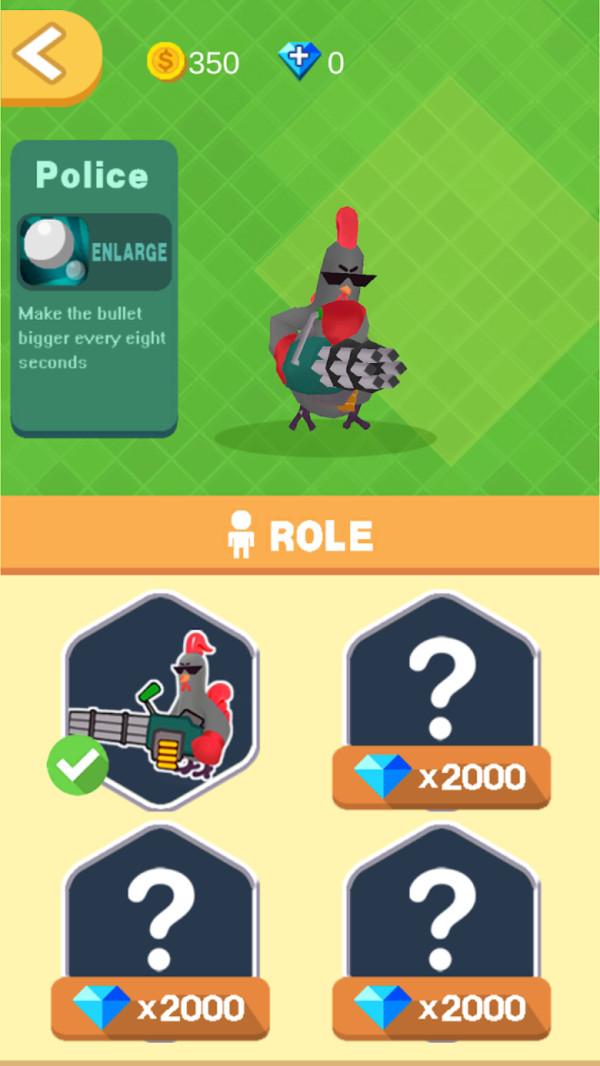Add more diamonds via plus gem icon
Screen dimensions: 600x1066
[x=298, y=62]
